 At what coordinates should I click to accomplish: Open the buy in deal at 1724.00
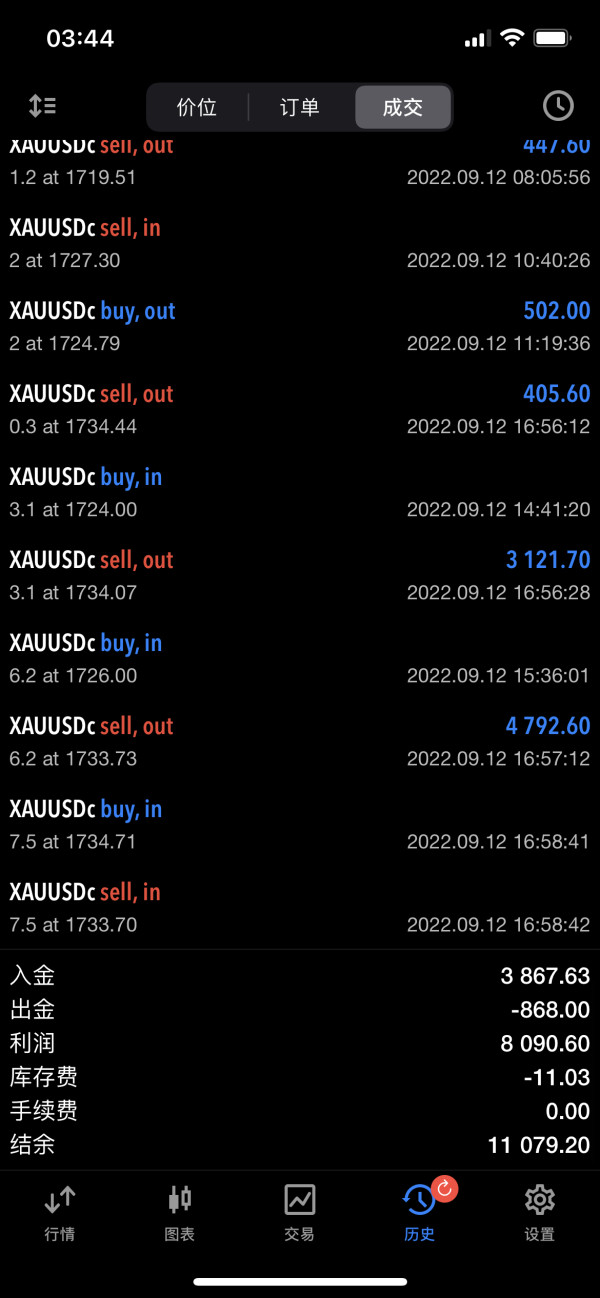coord(300,492)
